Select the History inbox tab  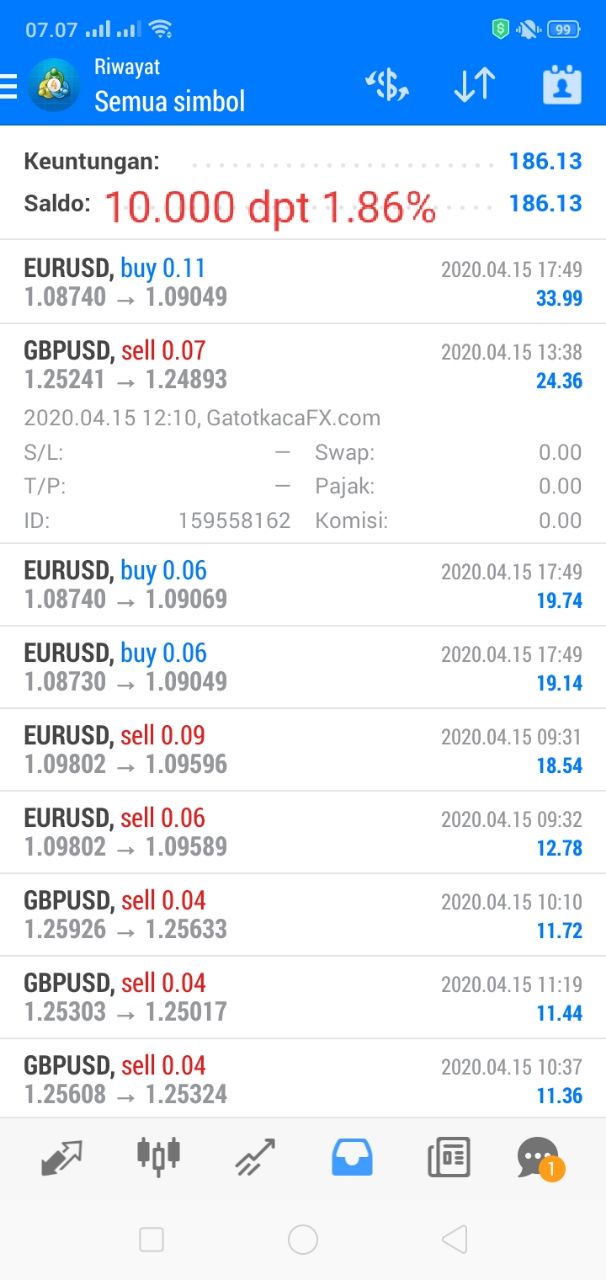coord(351,1157)
